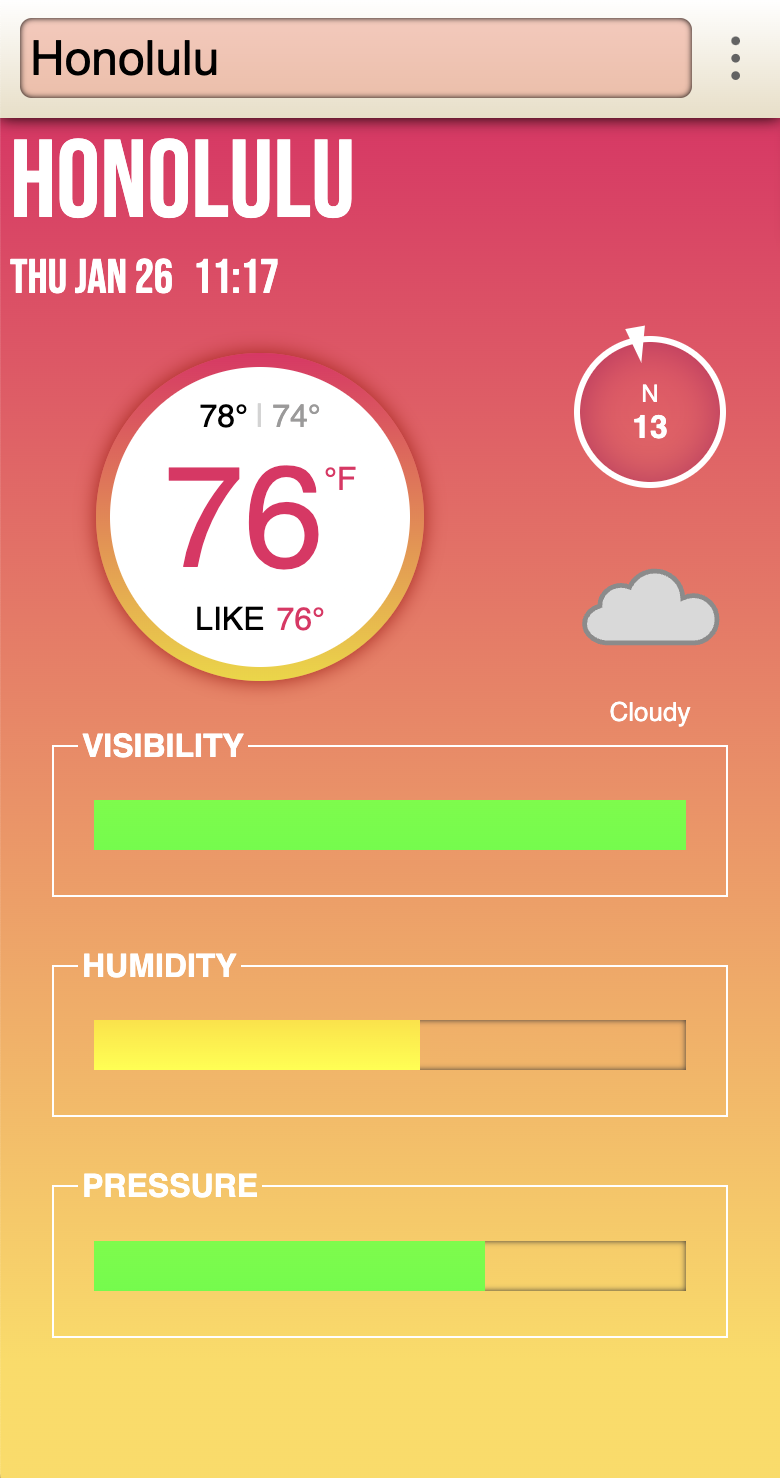Click the yellow humidity progress bar
This screenshot has width=780, height=1478.
[x=255, y=1044]
